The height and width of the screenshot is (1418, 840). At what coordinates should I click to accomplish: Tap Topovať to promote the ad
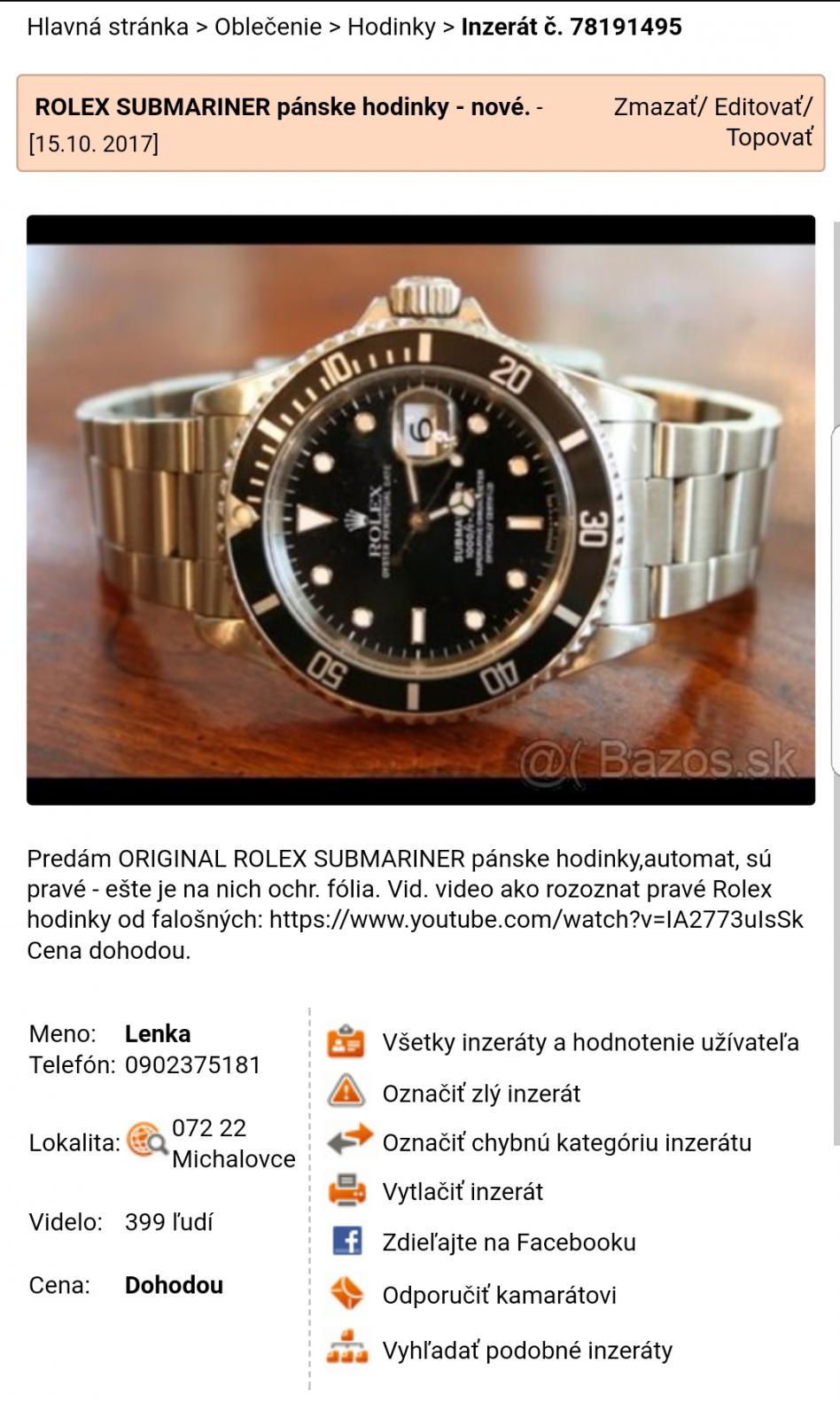click(770, 137)
